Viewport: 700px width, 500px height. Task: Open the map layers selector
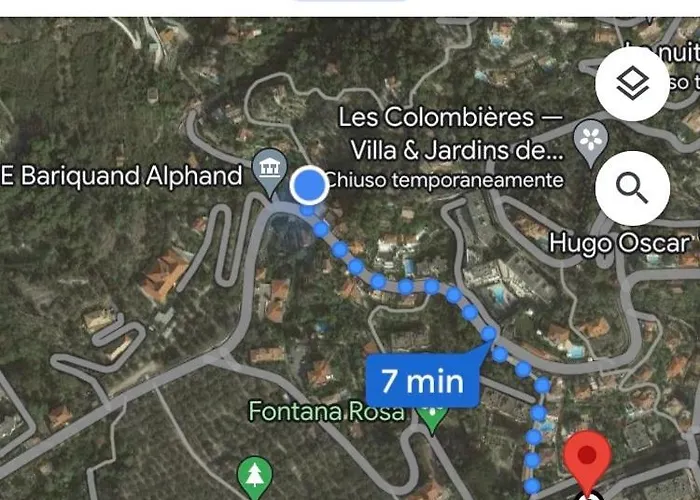(632, 85)
